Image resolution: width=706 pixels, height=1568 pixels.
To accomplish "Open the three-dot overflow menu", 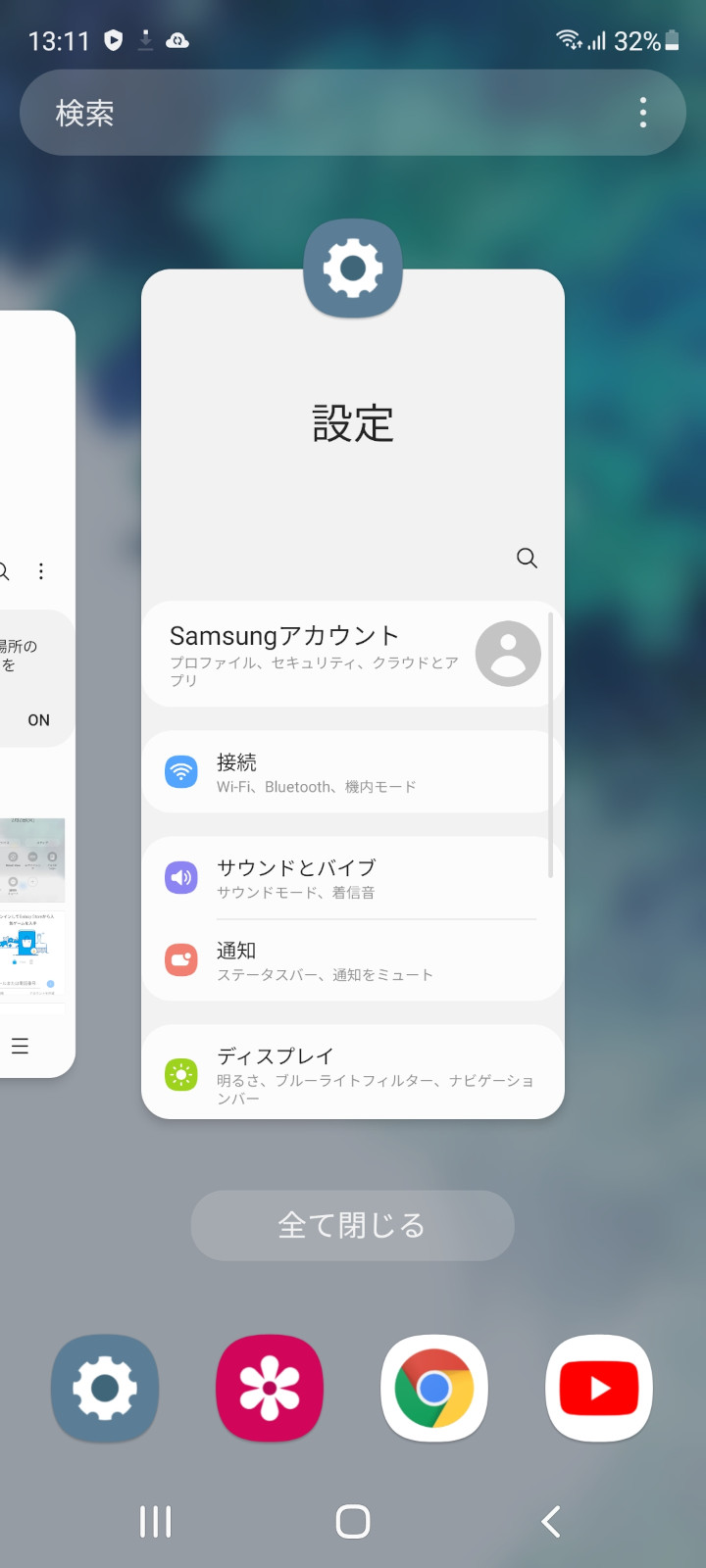I will (x=643, y=113).
